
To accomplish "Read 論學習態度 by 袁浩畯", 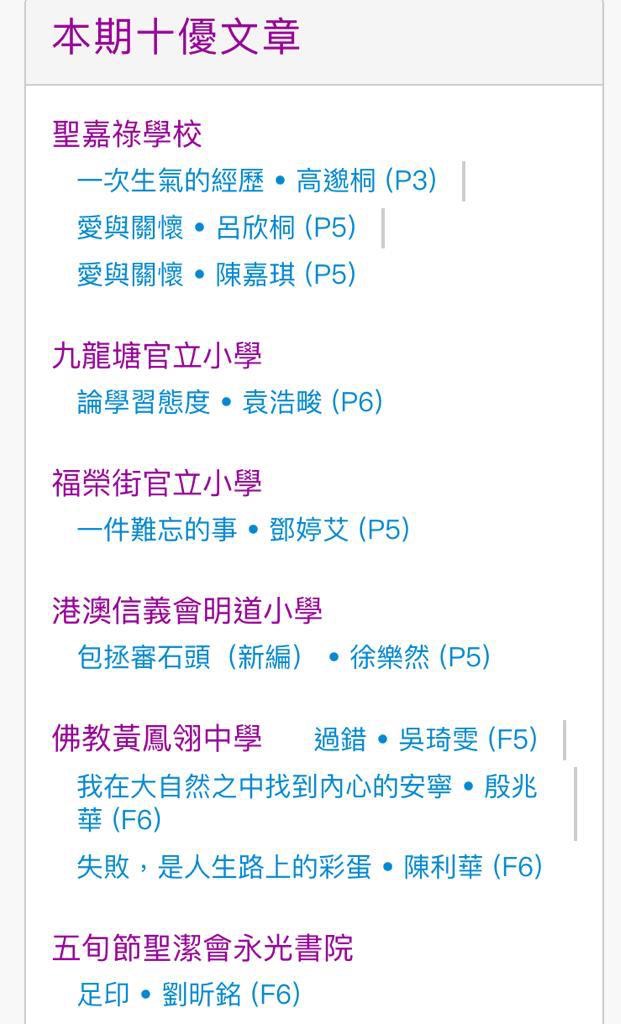I will tap(230, 402).
